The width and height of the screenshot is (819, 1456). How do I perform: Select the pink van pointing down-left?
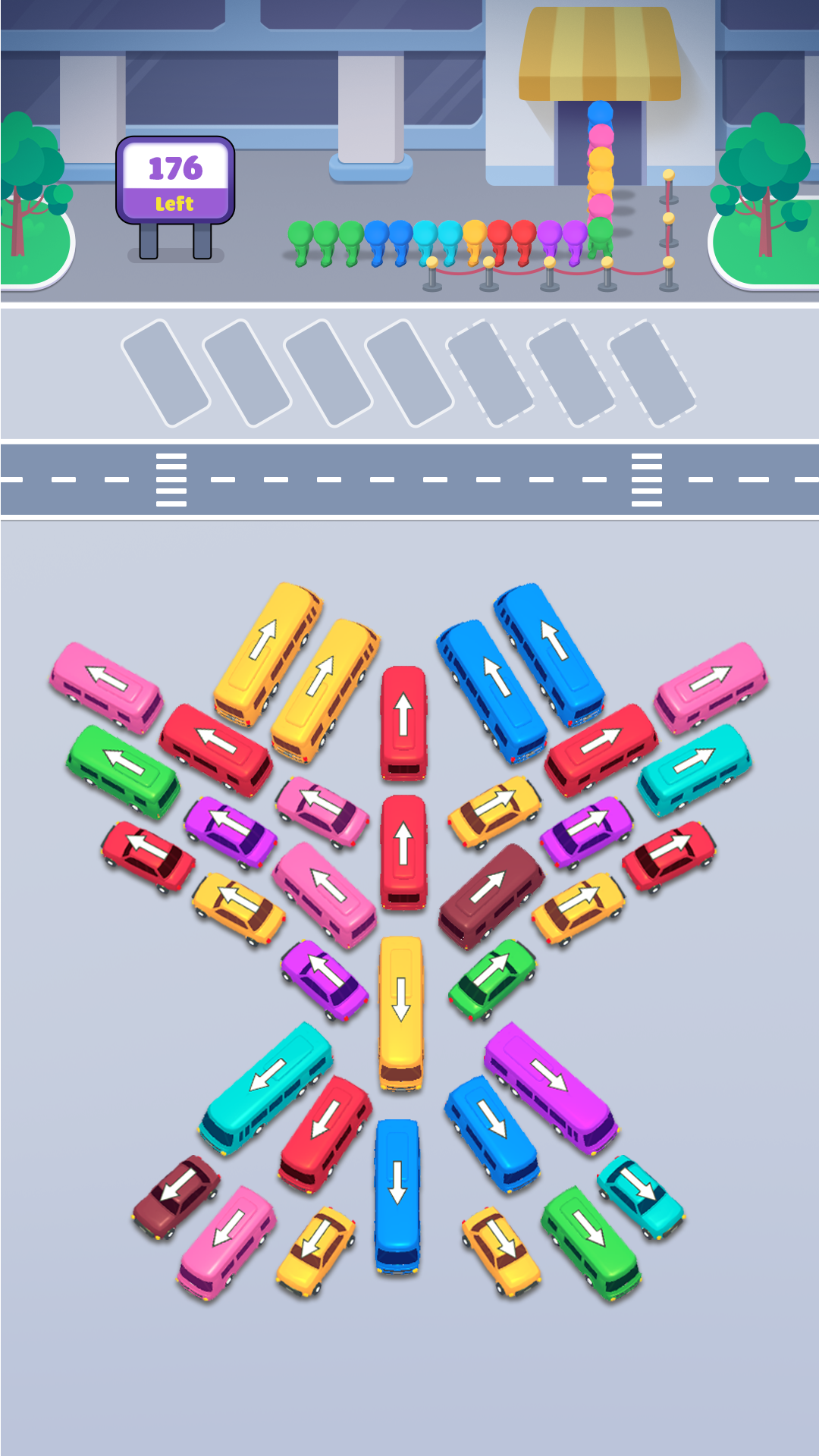pyautogui.click(x=227, y=1241)
